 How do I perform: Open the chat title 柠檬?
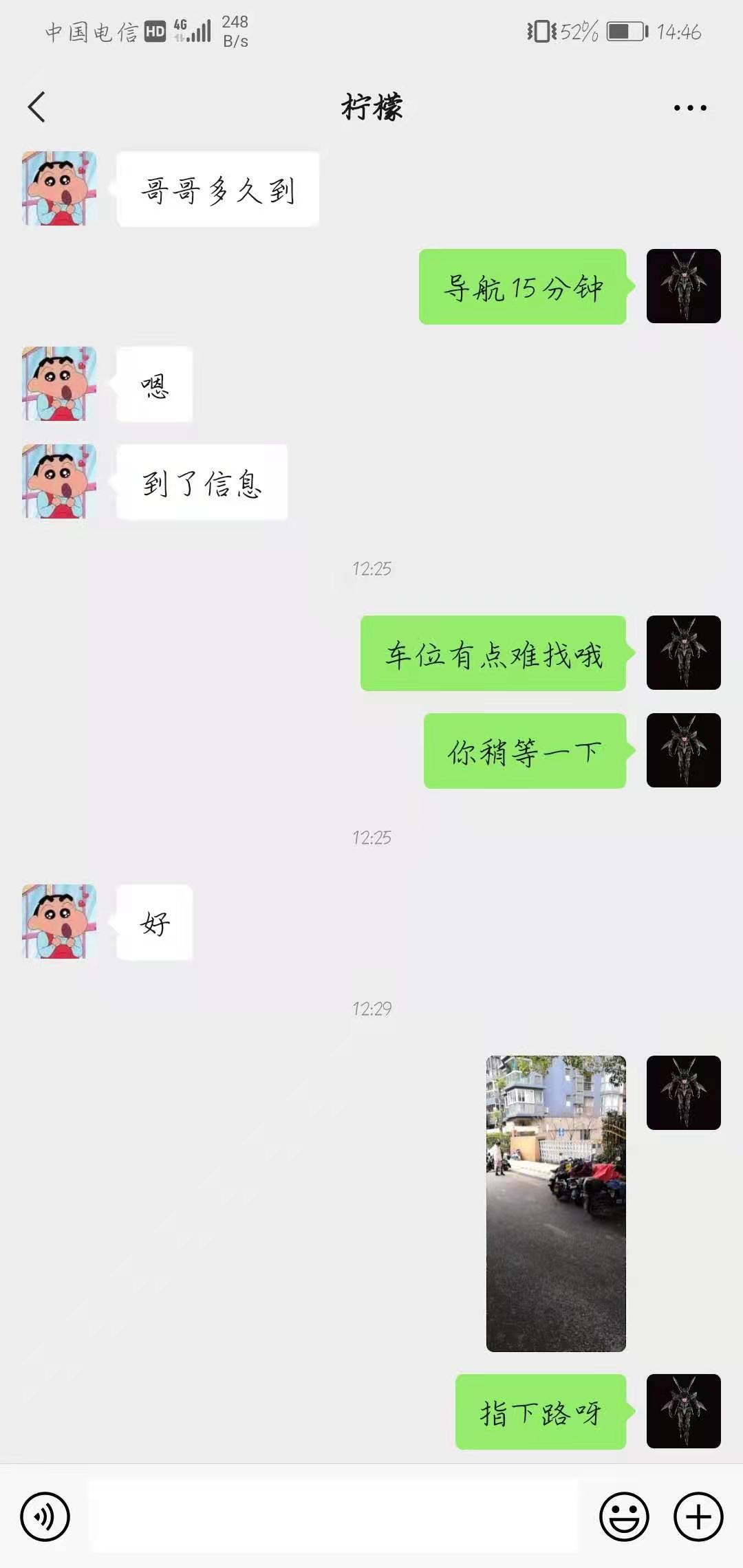click(x=371, y=107)
